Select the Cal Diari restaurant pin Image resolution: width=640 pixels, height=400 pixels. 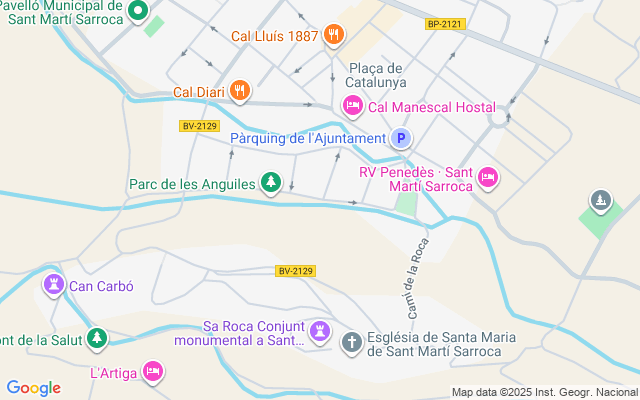pos(238,92)
